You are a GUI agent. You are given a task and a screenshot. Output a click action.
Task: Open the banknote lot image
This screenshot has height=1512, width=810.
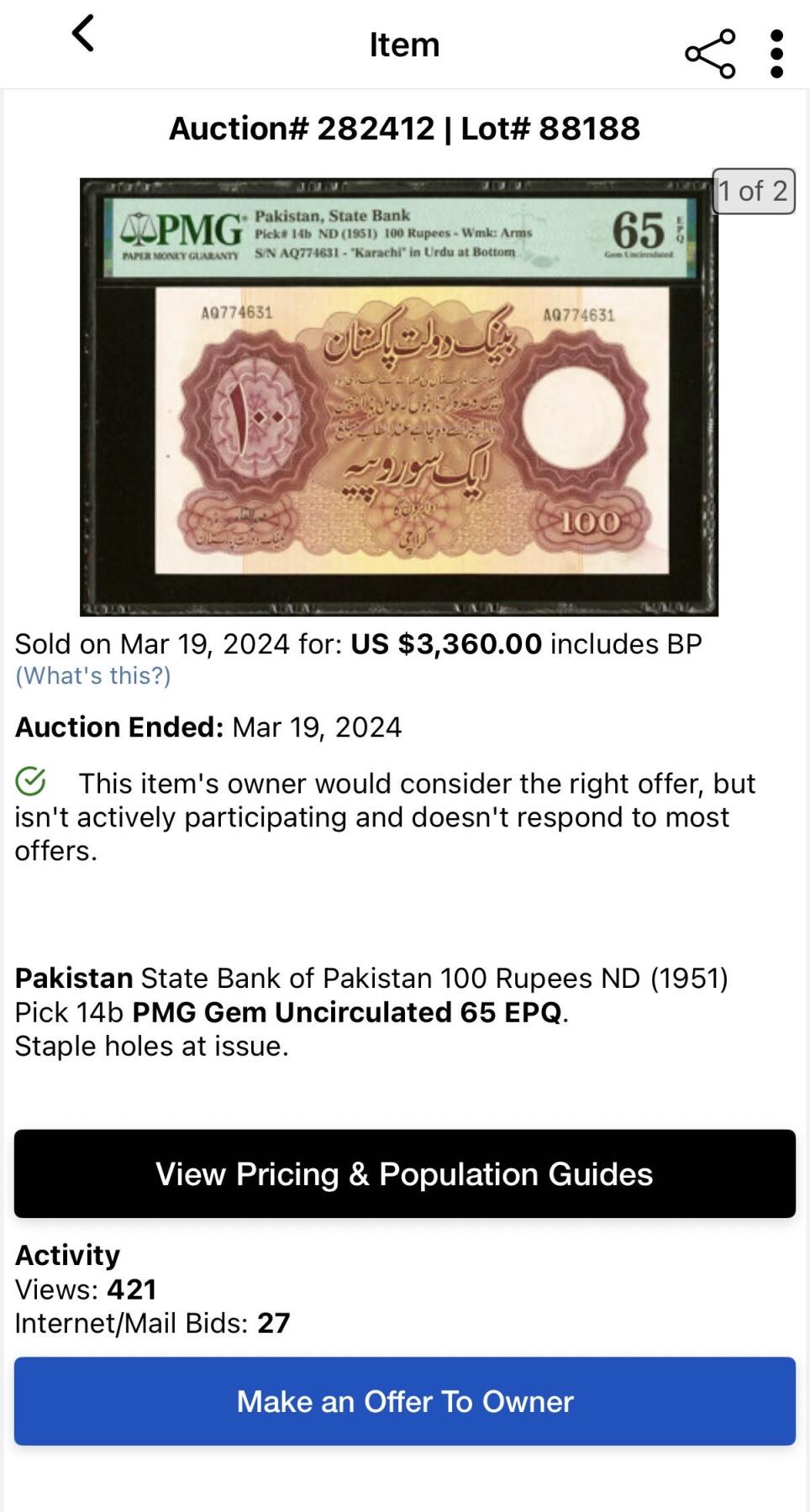point(398,396)
